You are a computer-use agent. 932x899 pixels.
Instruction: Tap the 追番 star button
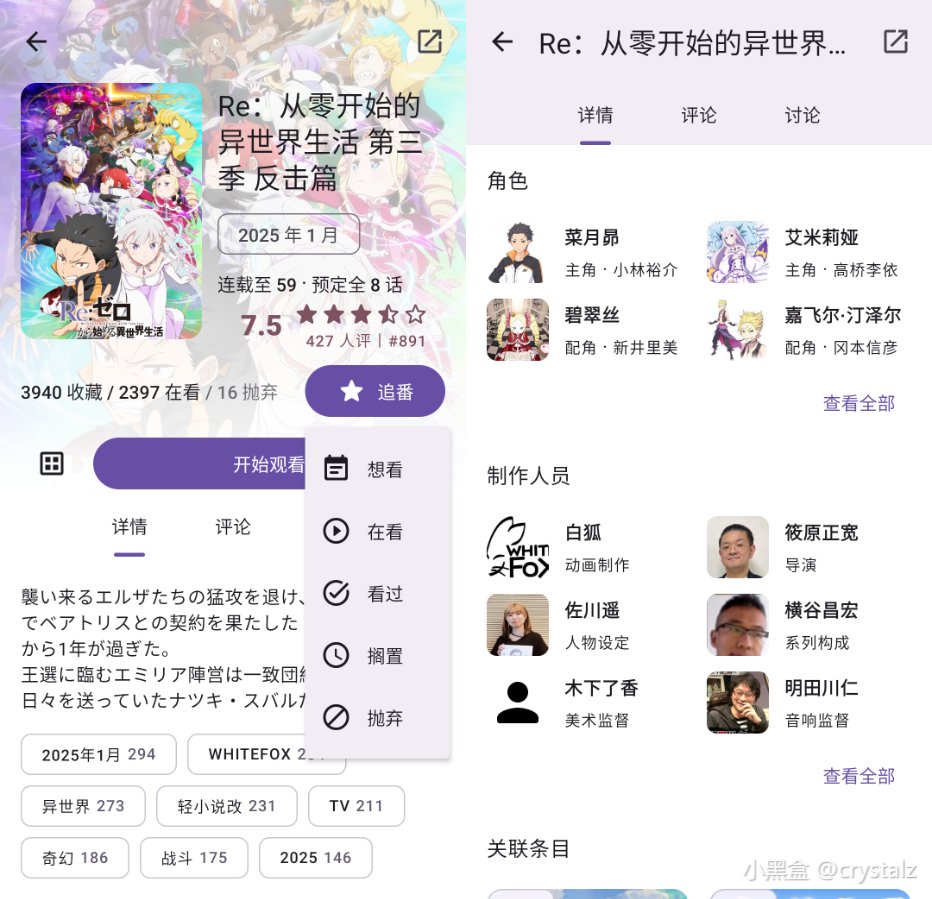click(x=375, y=392)
